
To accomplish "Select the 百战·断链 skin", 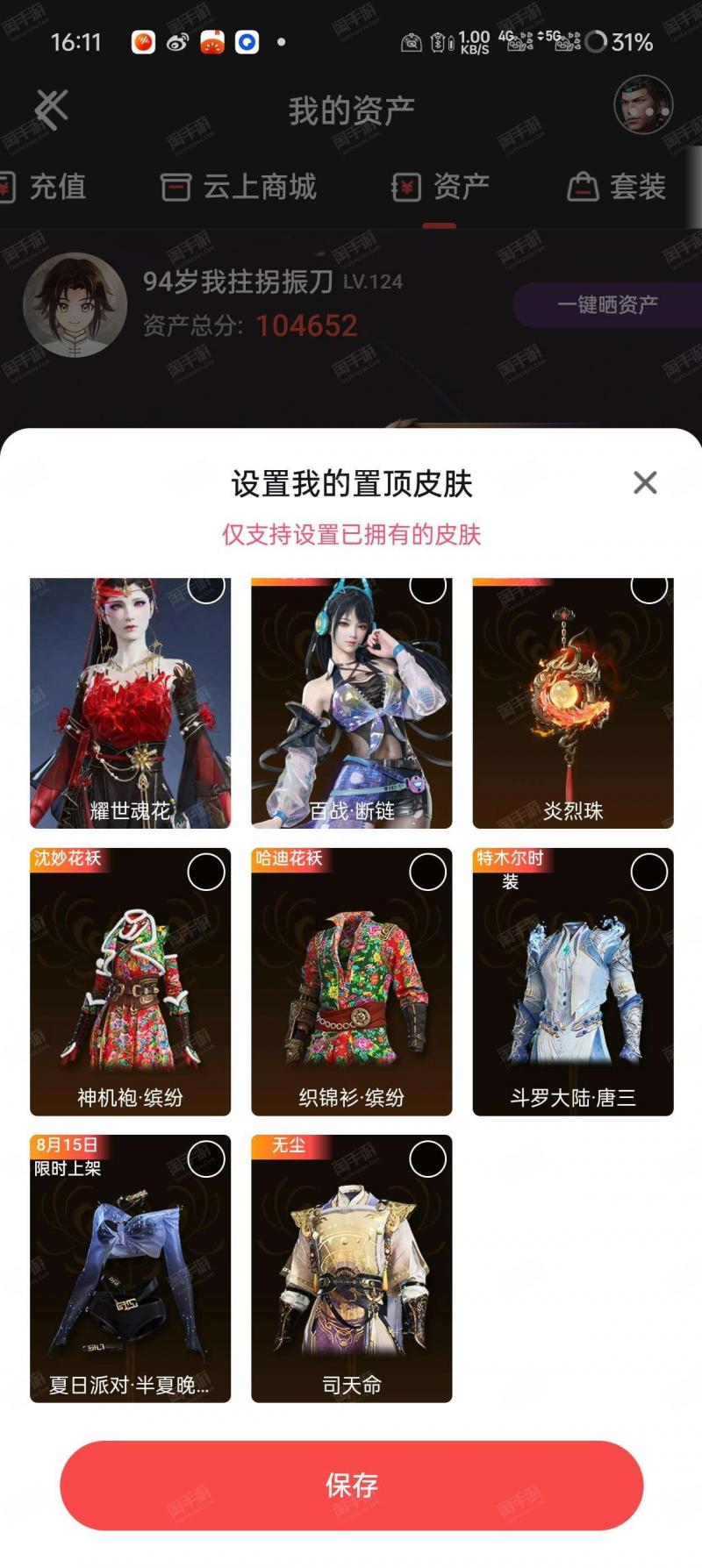I will [351, 702].
